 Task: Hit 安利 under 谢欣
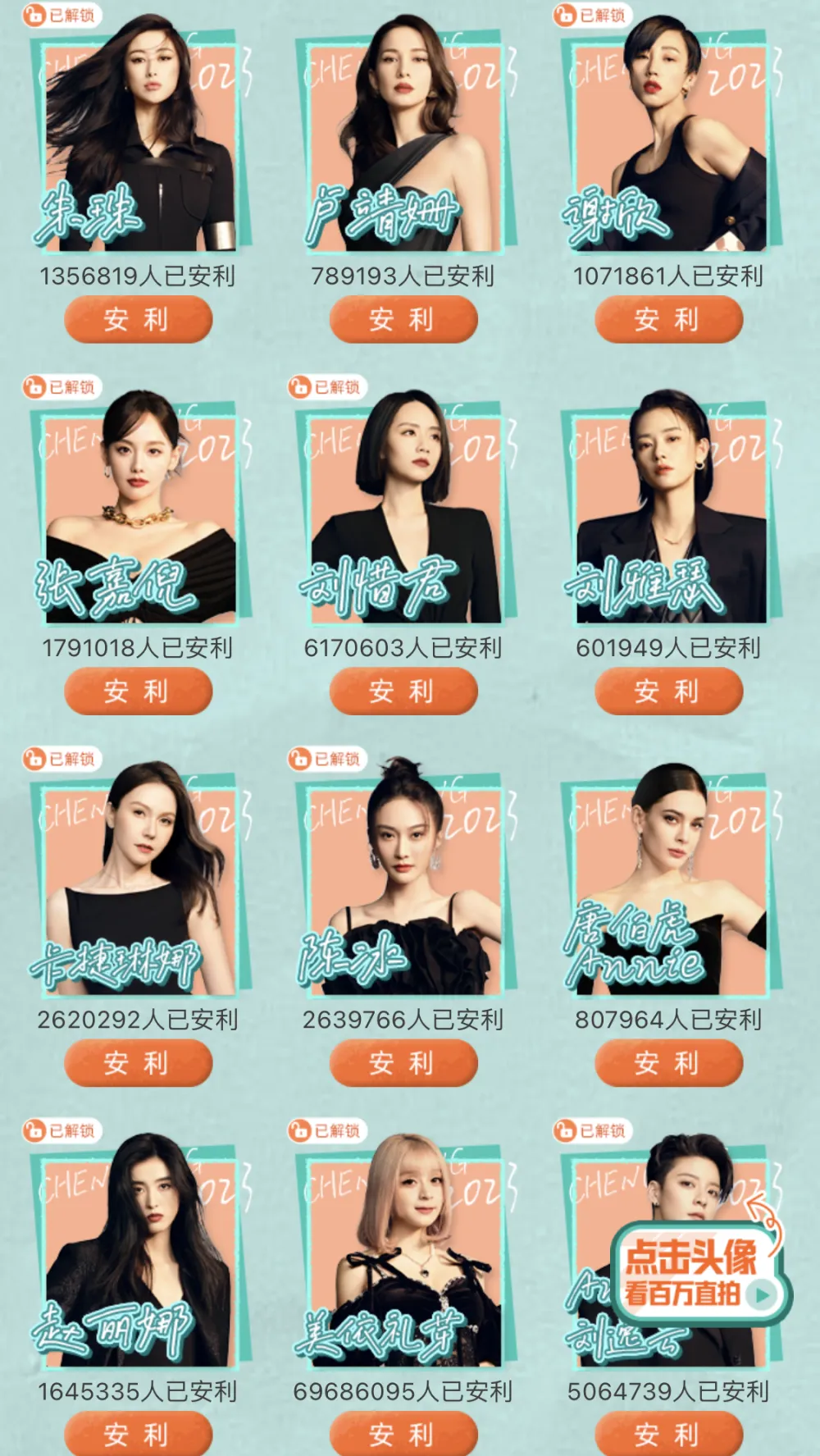point(668,319)
